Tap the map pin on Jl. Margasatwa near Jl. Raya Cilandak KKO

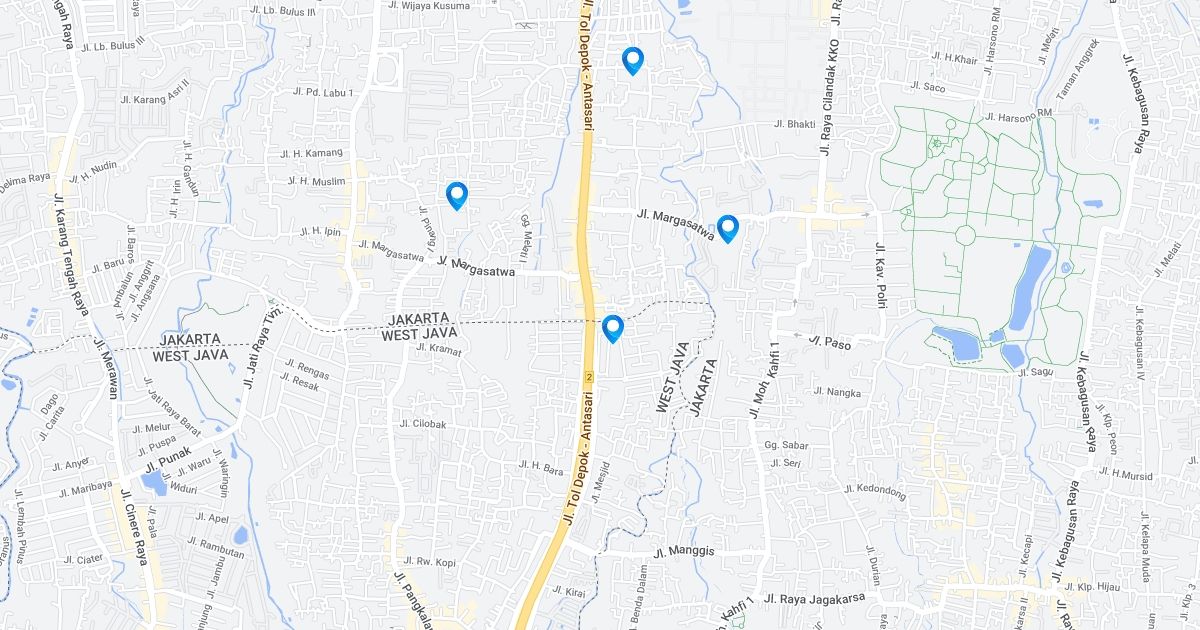click(728, 229)
